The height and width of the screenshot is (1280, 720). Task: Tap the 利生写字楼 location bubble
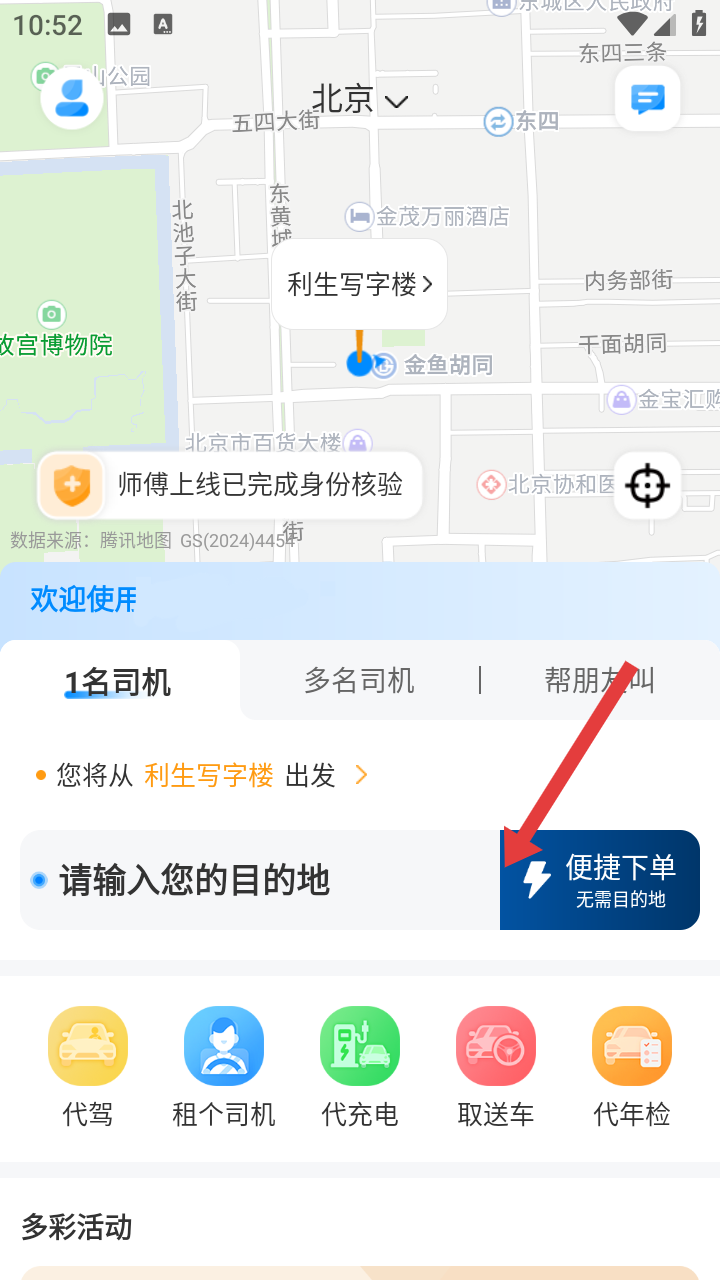(359, 284)
